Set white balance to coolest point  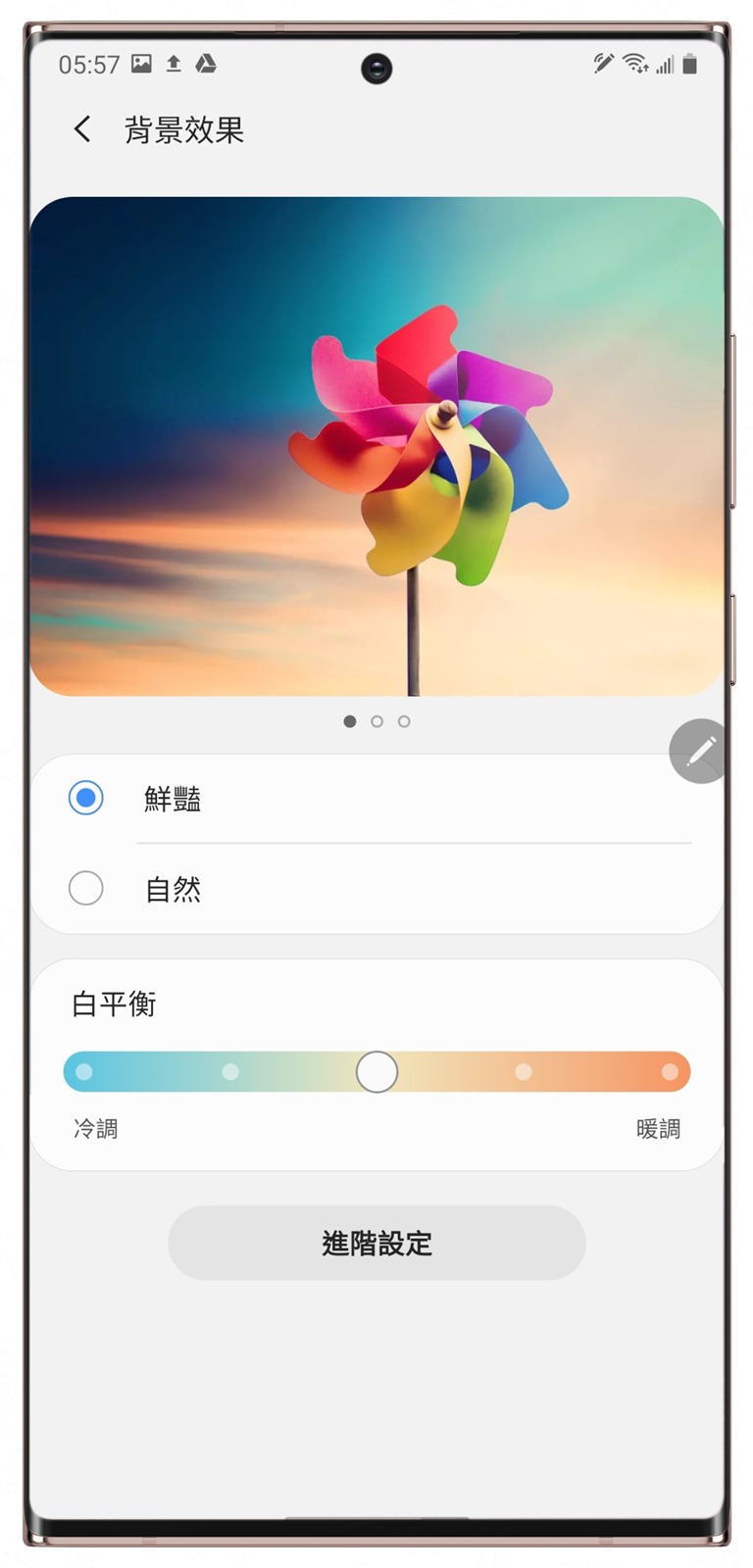pyautogui.click(x=84, y=1072)
